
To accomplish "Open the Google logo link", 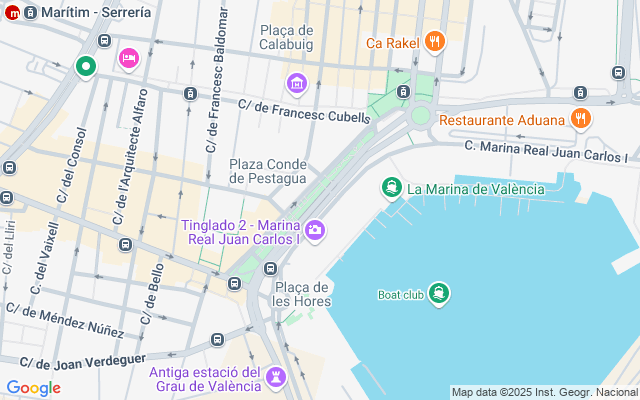I will 33,388.
